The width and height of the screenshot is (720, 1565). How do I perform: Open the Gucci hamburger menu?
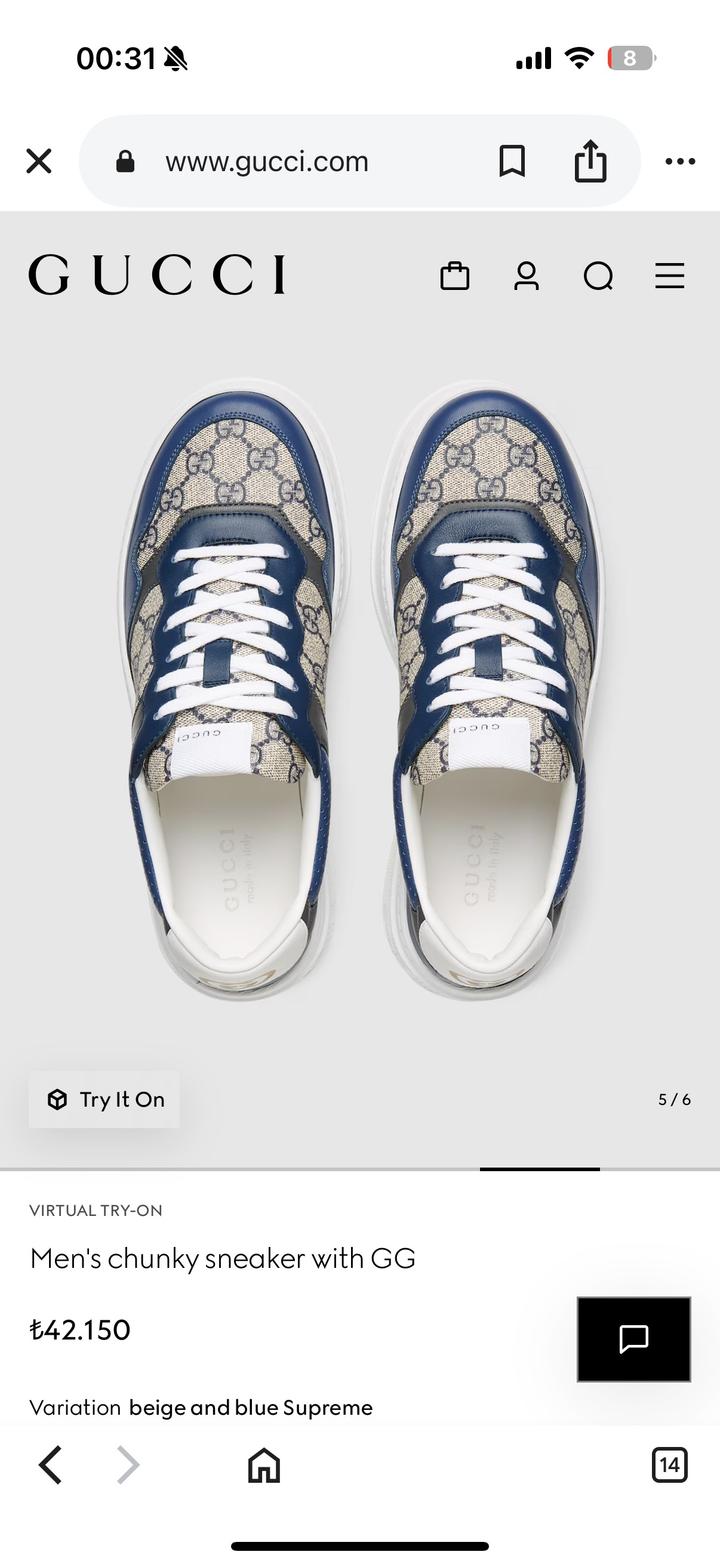pos(669,276)
